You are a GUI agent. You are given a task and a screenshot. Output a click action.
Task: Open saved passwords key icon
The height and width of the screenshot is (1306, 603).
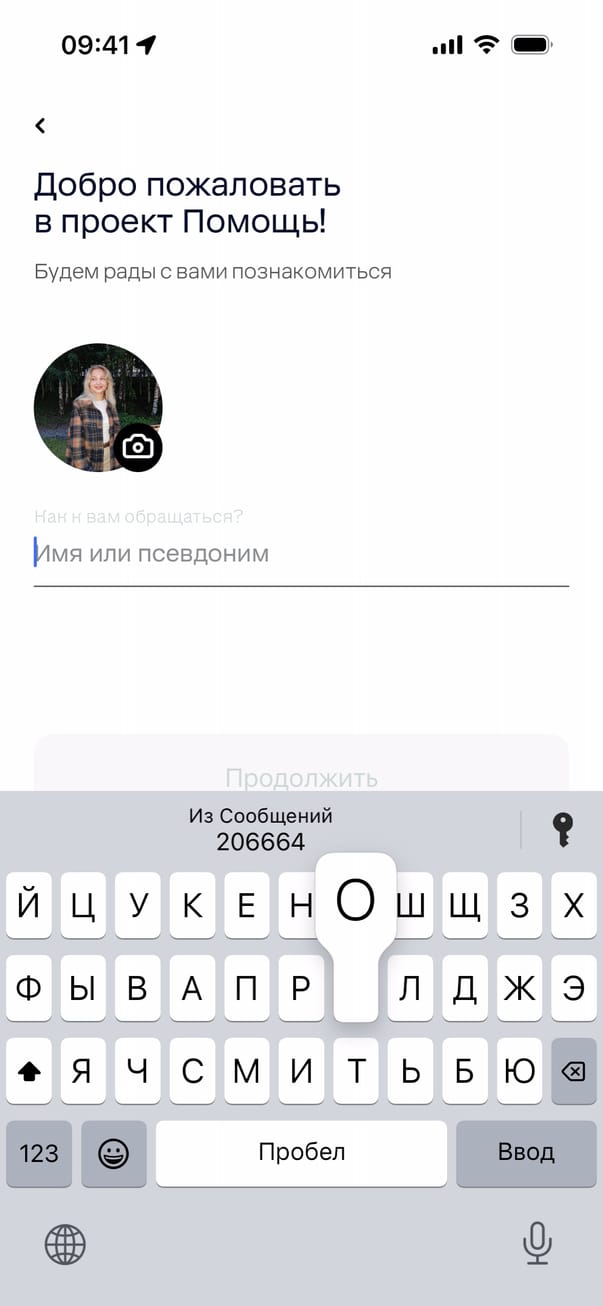click(x=562, y=829)
